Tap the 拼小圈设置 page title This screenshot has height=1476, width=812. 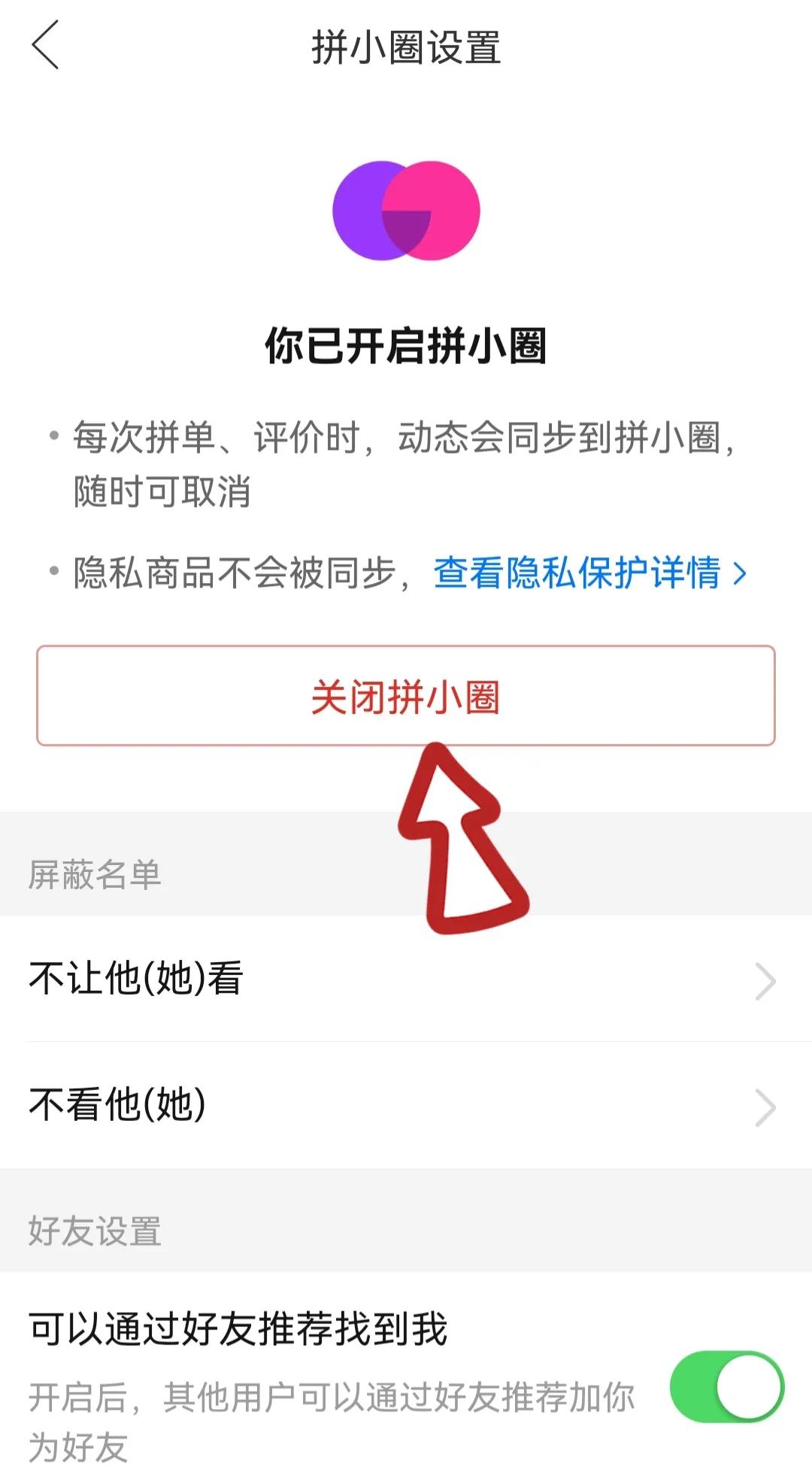tap(406, 47)
